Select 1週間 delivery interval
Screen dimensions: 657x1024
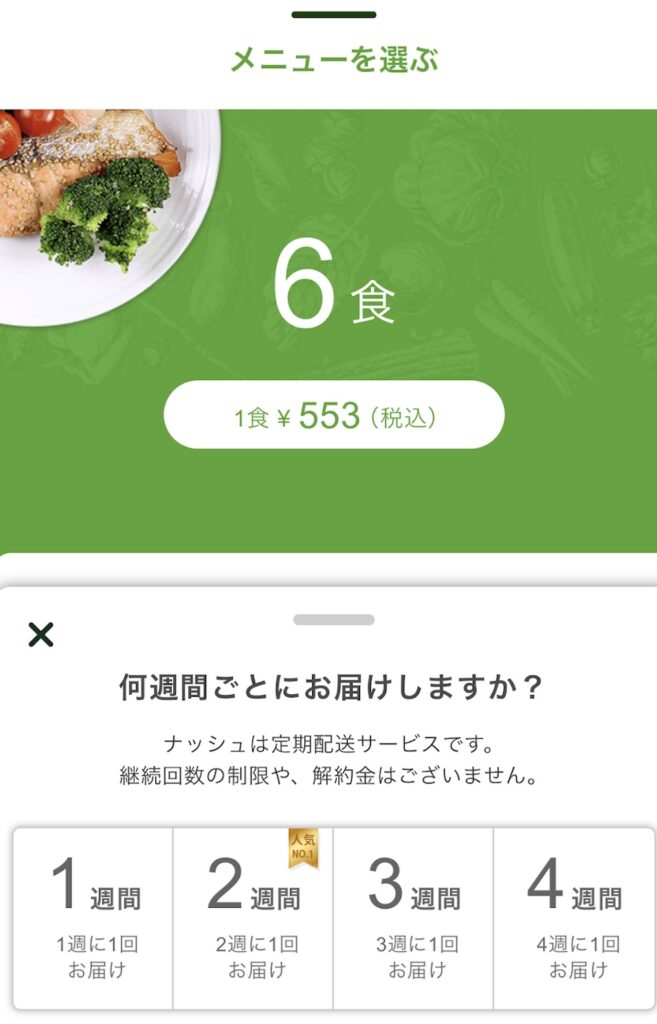(94, 917)
